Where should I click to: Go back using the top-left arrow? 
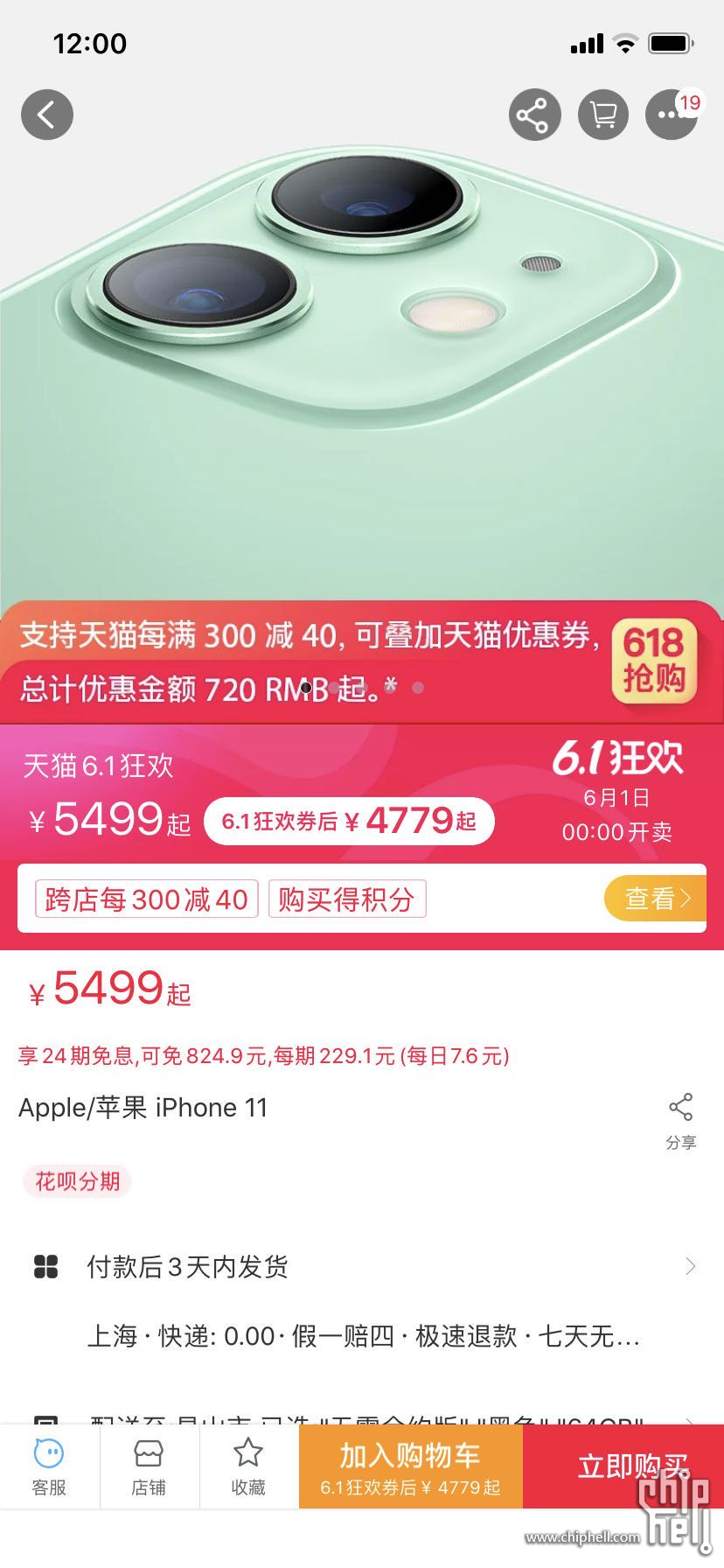(47, 115)
